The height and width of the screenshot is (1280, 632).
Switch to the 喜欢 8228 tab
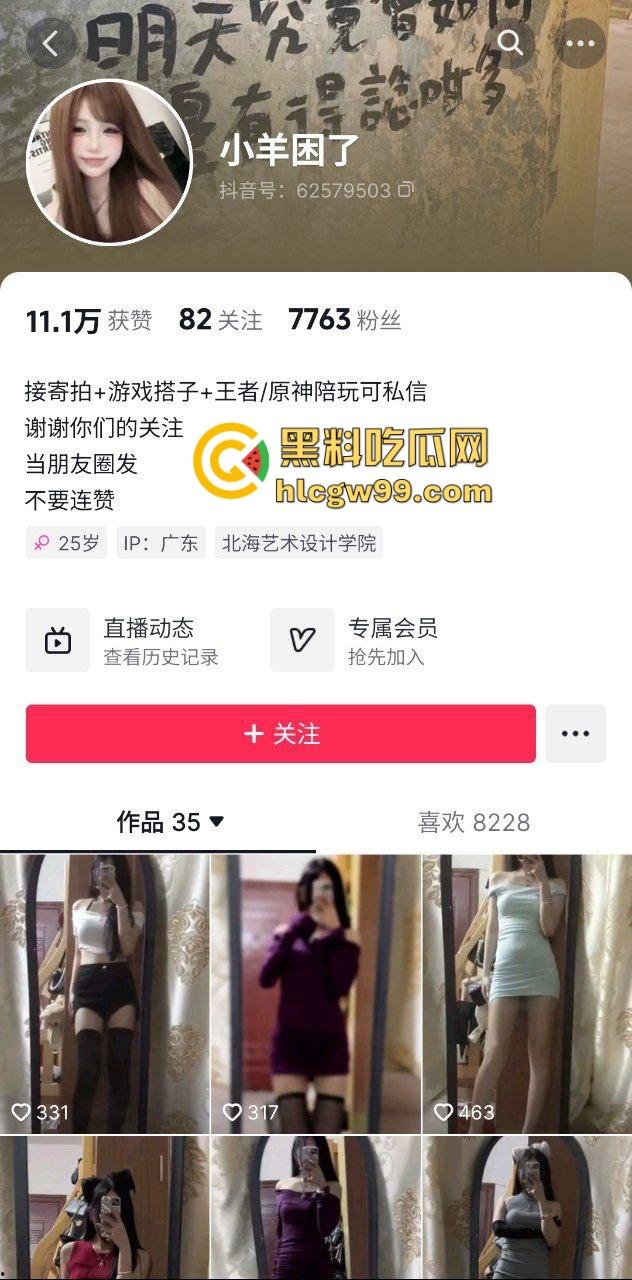[473, 822]
